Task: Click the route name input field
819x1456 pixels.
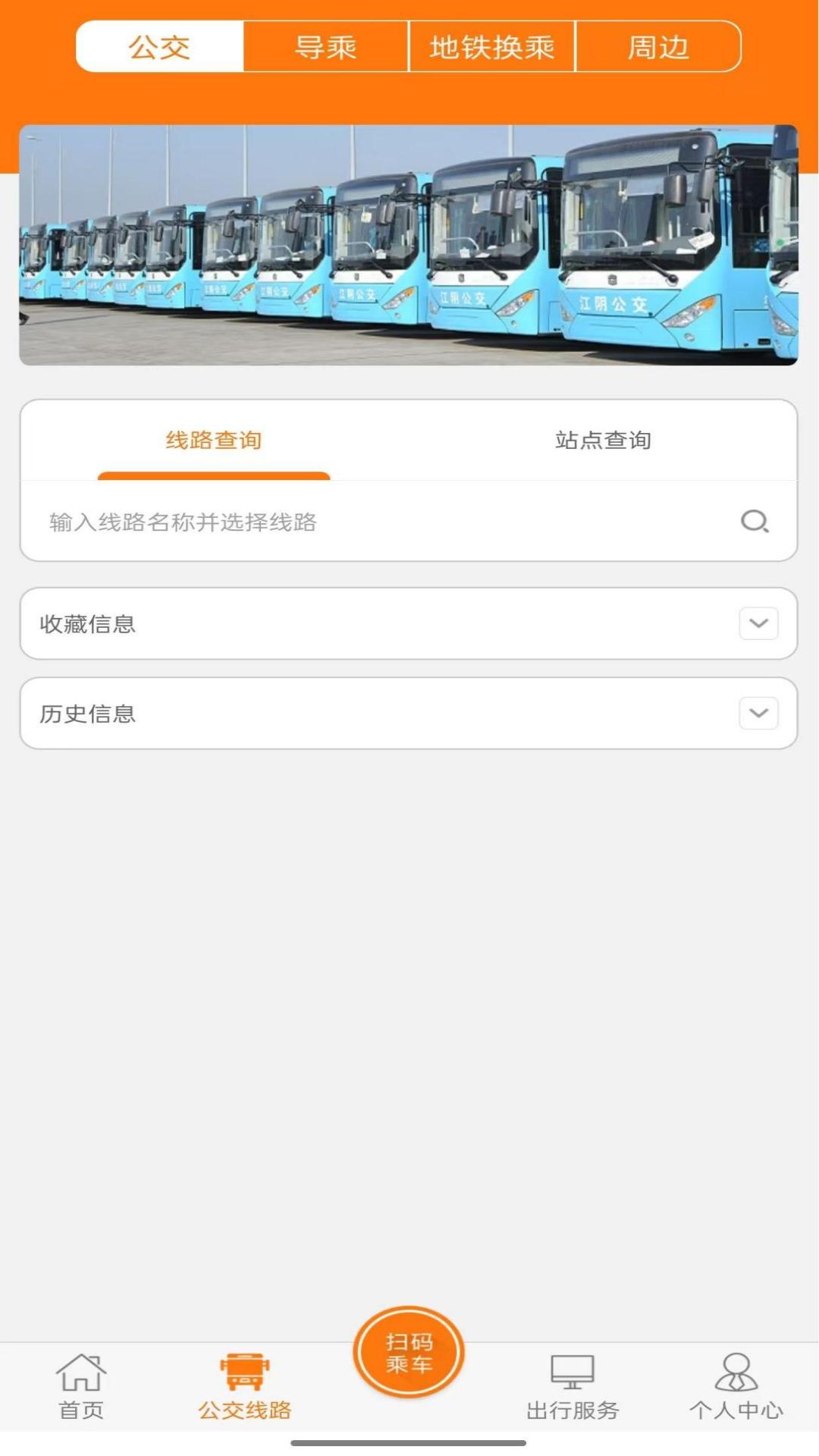Action: coord(341,522)
